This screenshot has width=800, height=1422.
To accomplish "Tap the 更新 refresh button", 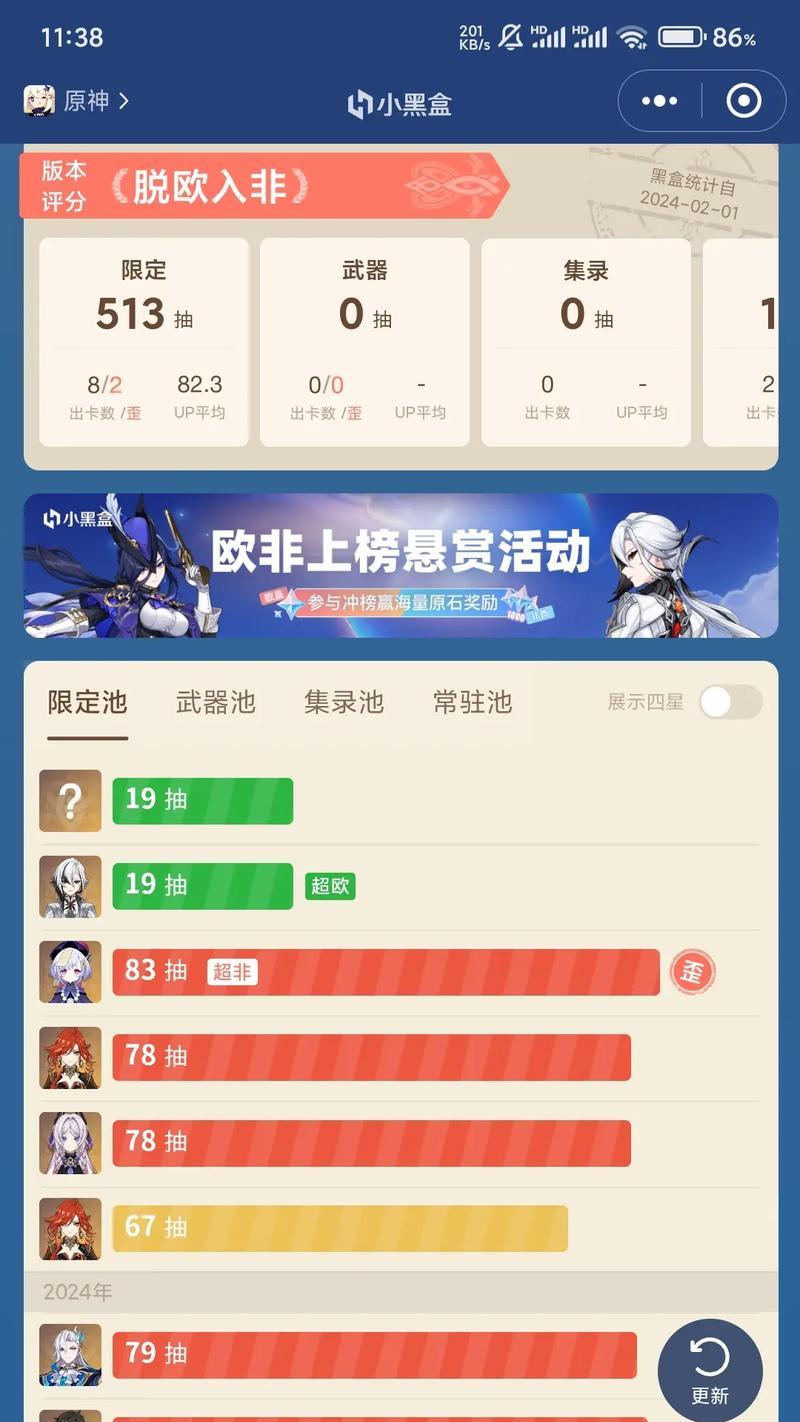I will pyautogui.click(x=710, y=1370).
